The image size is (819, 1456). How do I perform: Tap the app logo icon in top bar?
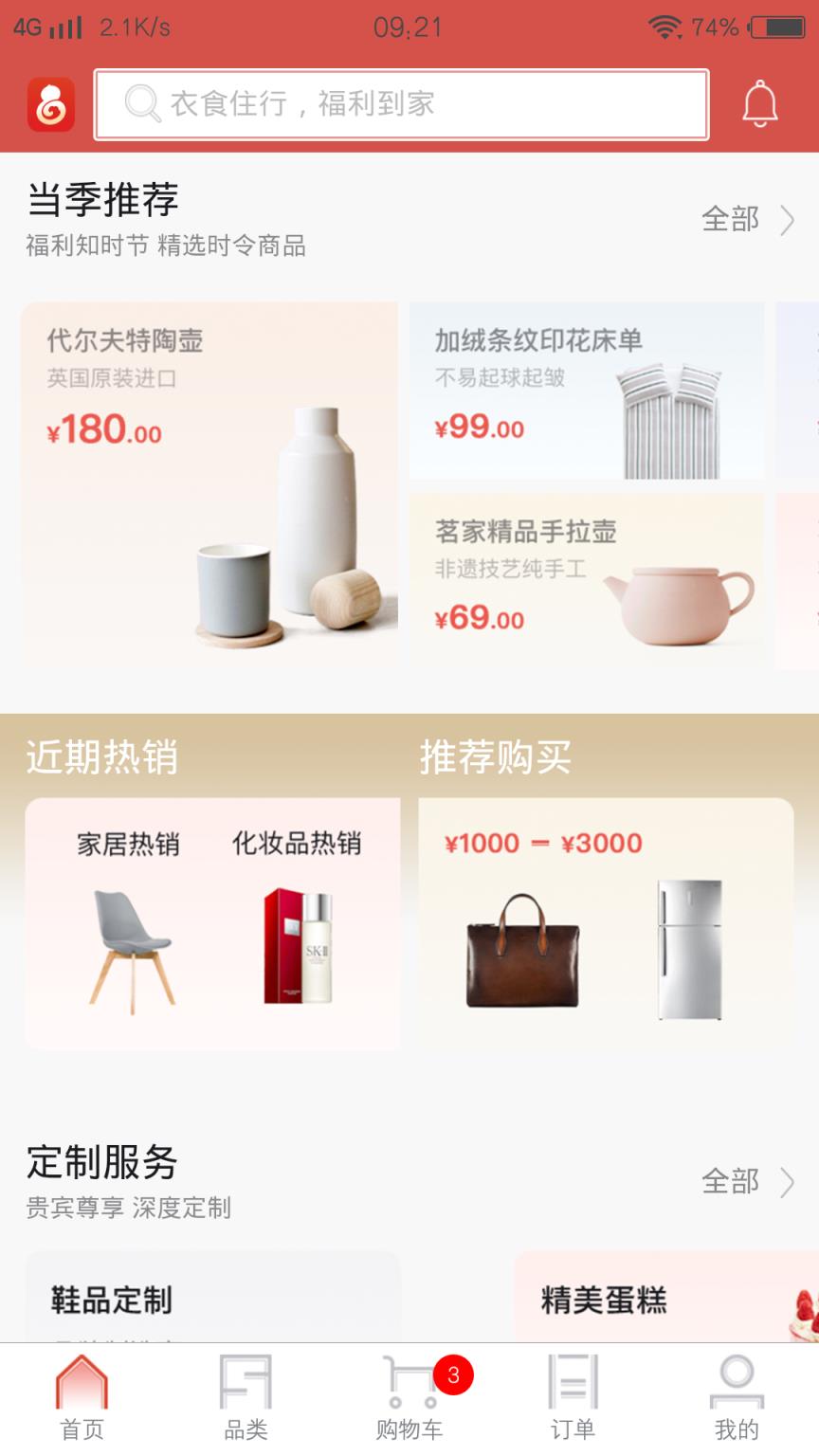(x=53, y=104)
